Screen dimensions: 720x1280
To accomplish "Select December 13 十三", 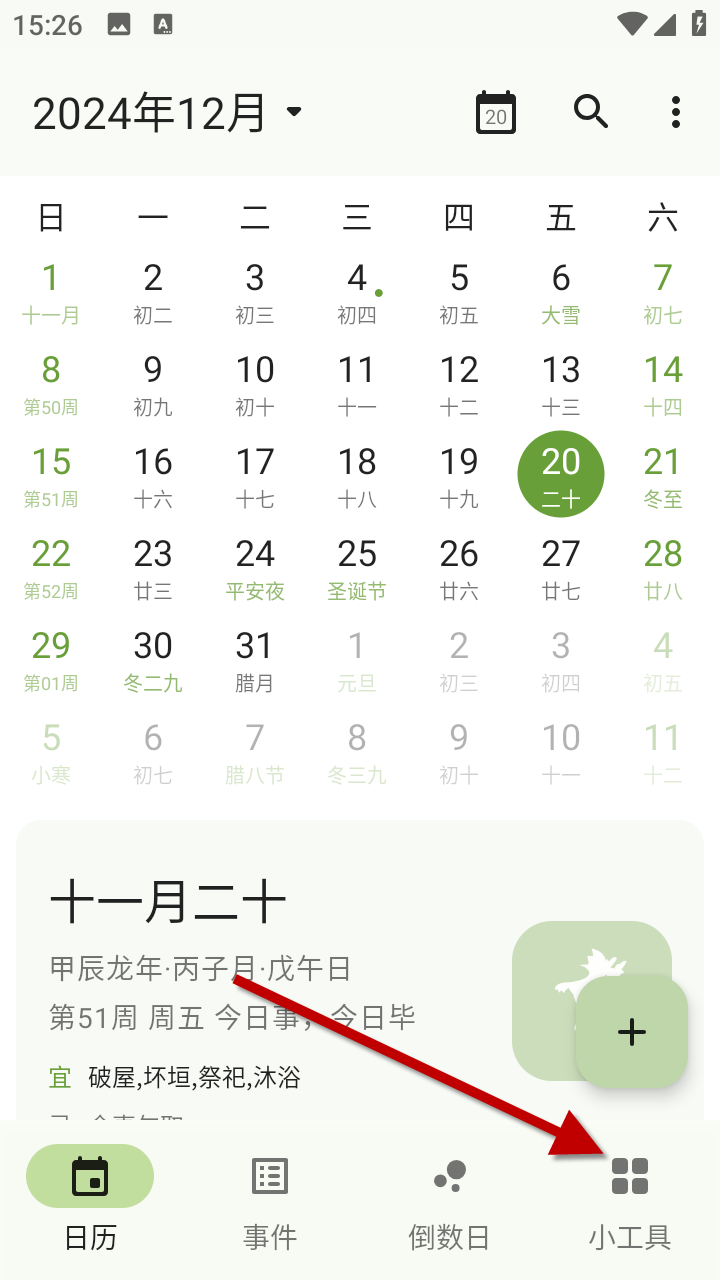I will pos(561,384).
